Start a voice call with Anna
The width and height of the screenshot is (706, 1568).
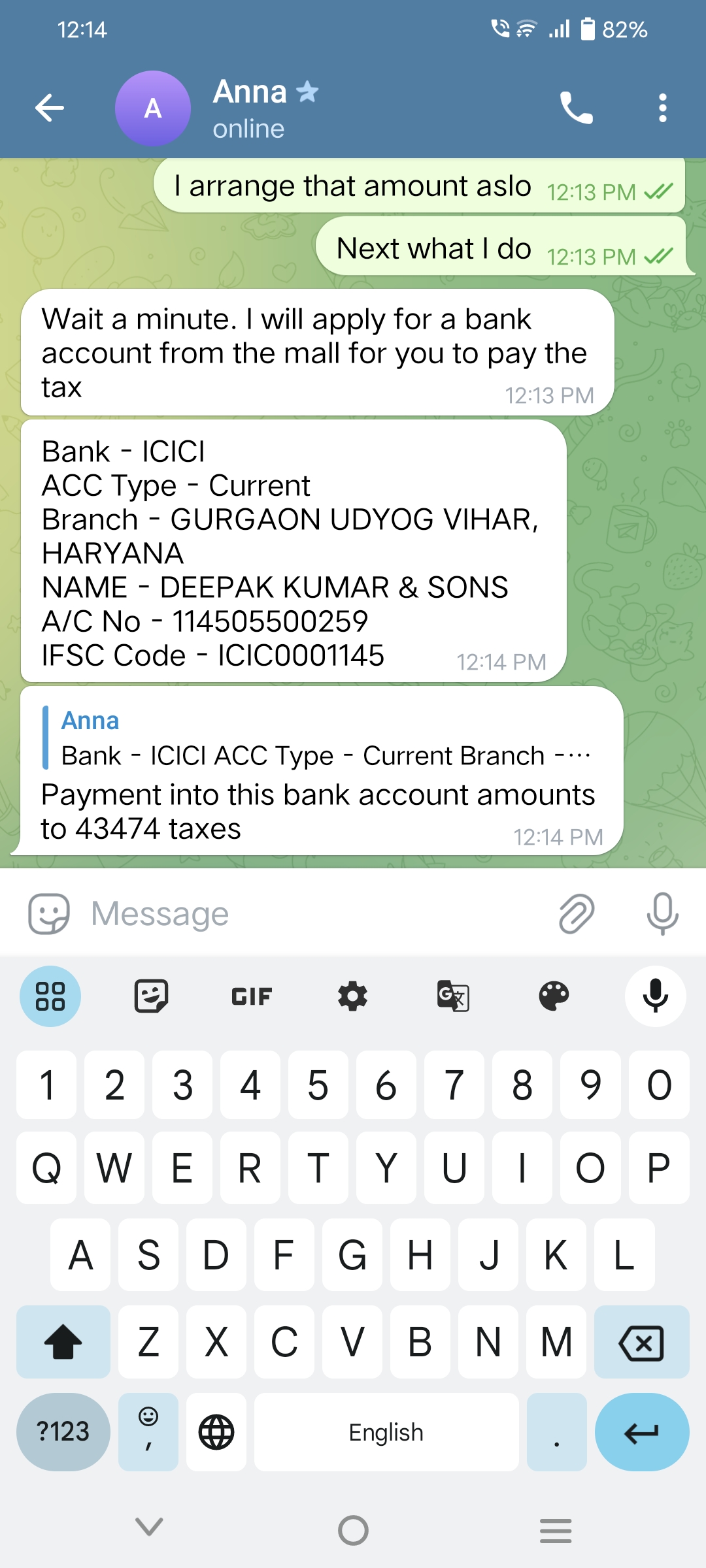coord(576,108)
